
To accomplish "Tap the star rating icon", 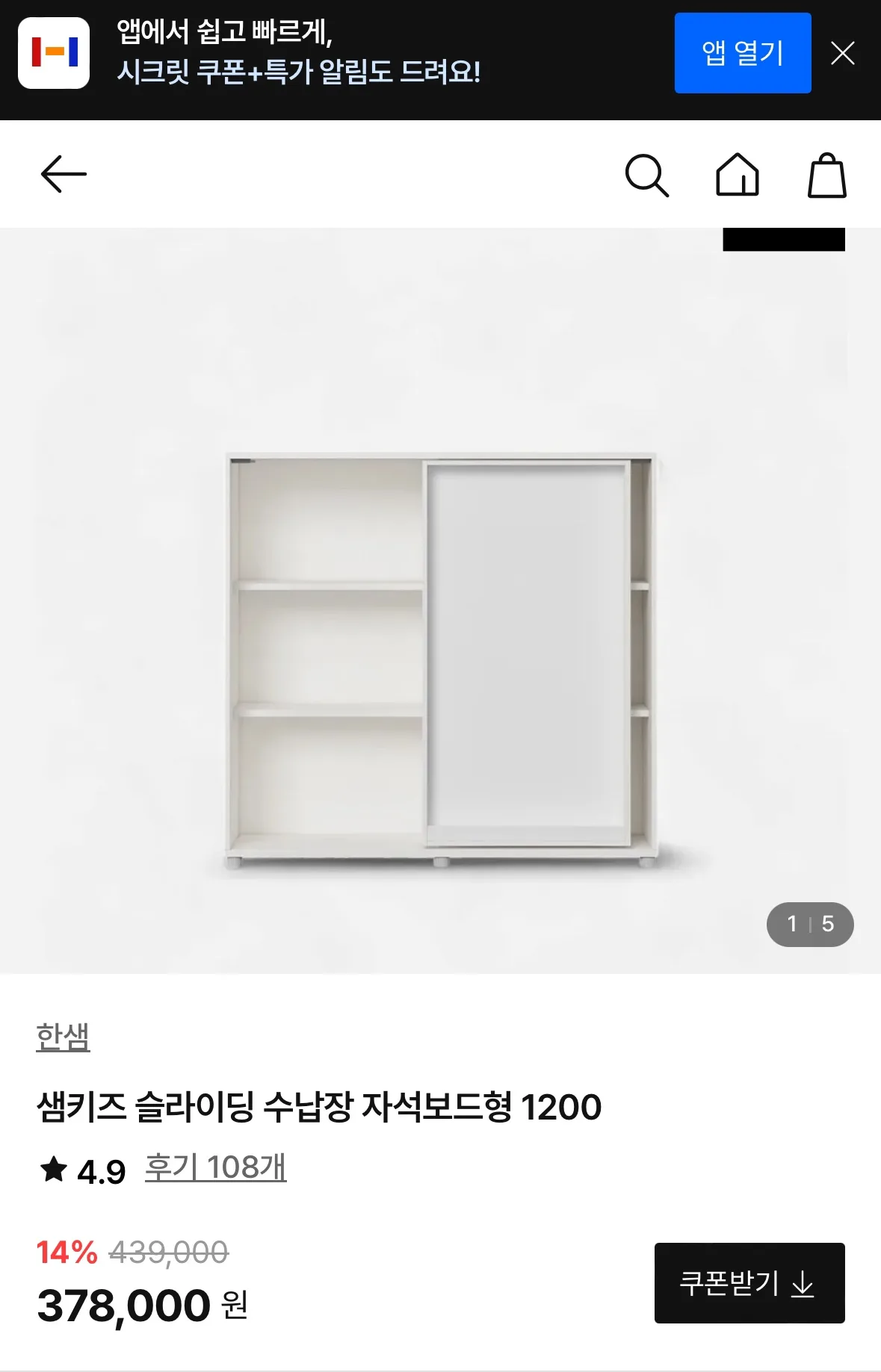I will click(x=52, y=1168).
